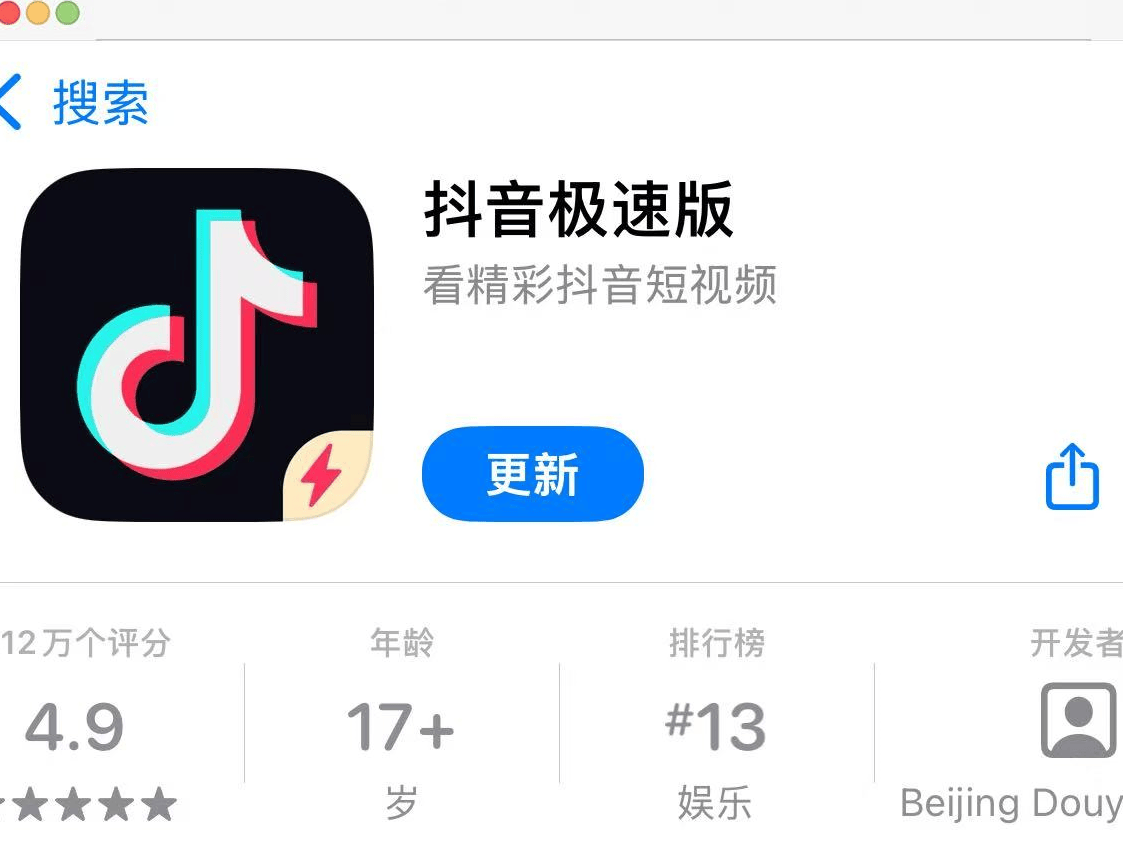The height and width of the screenshot is (854, 1123).
Task: Tap the 更新 update button
Action: click(x=532, y=474)
